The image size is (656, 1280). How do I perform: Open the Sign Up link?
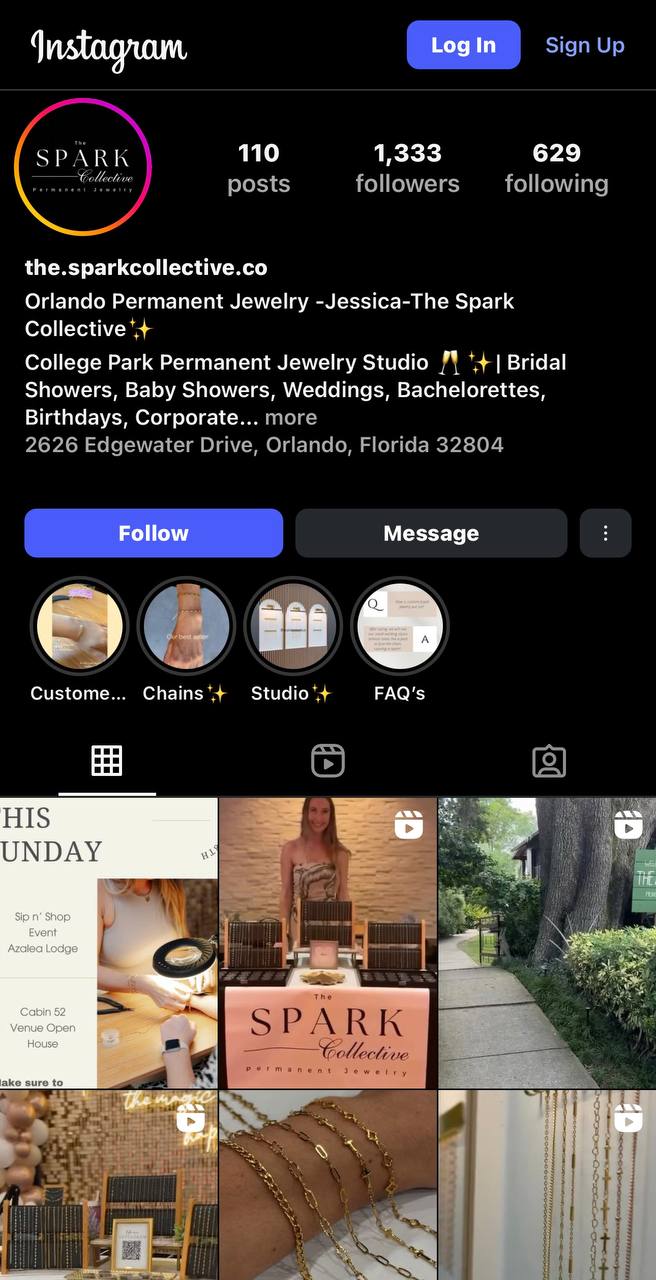click(x=584, y=45)
